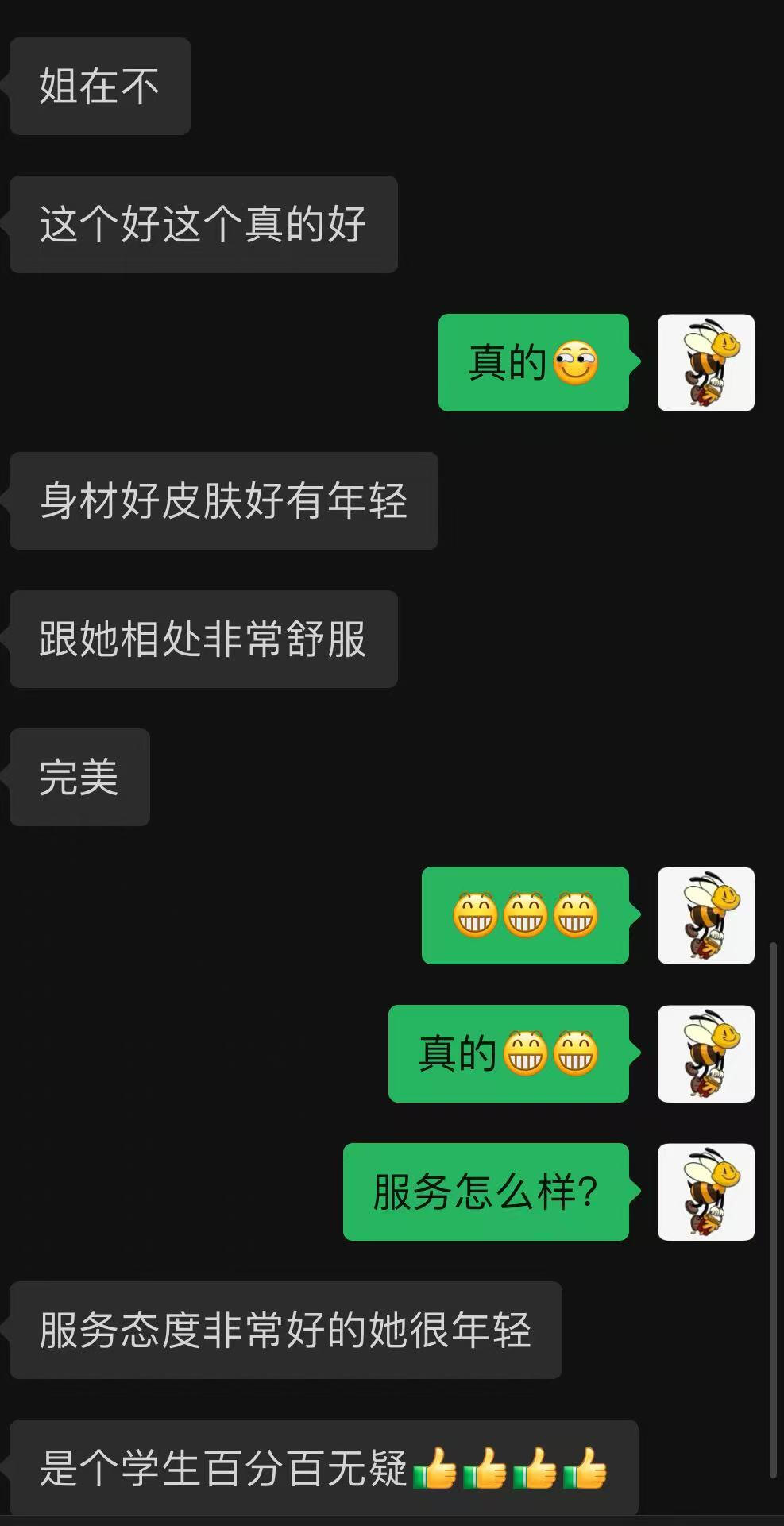This screenshot has height=1526, width=784.
Task: Open the bee avatar beside "服务怎么样?"
Action: (705, 1192)
